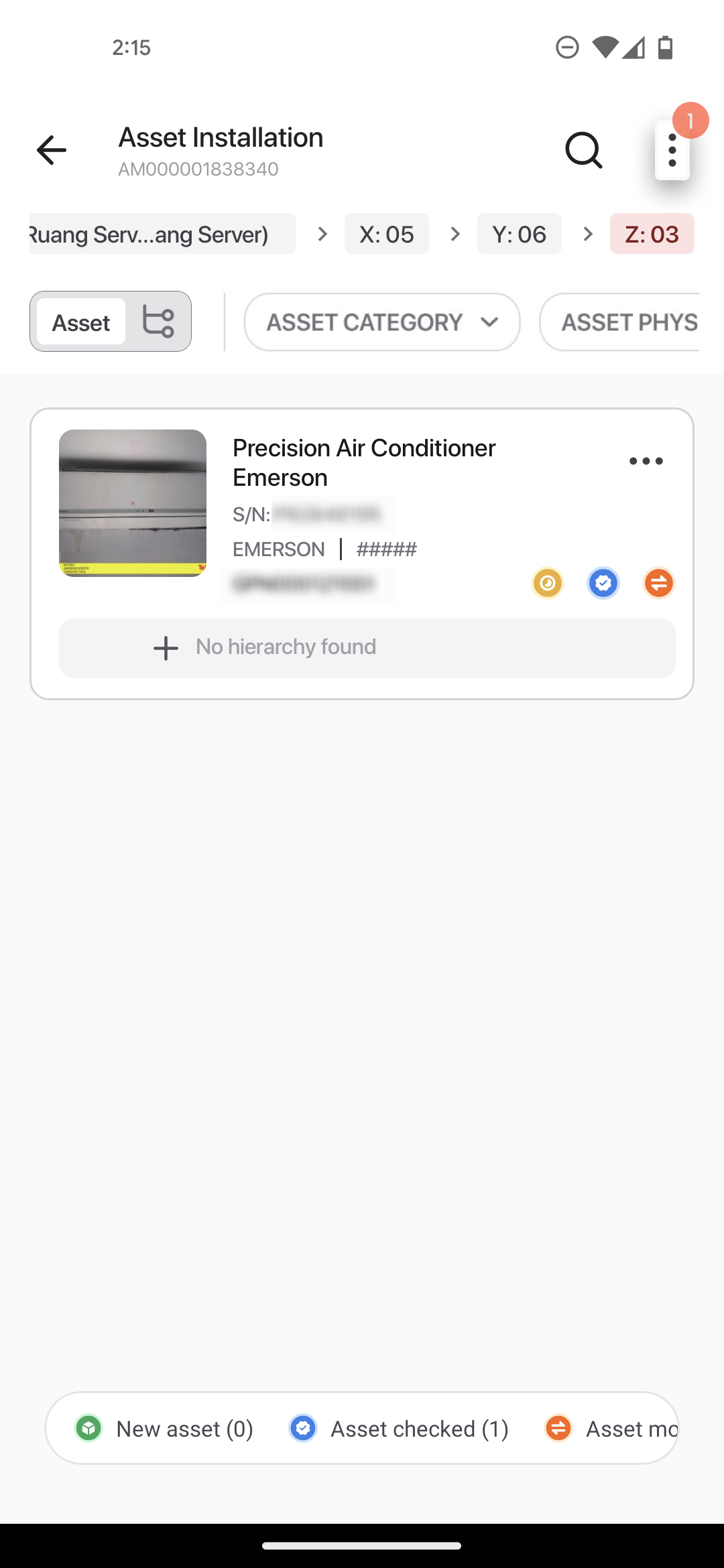Screen dimensions: 724x1568
Task: Open three-dot options on Emerson asset card
Action: tap(646, 461)
